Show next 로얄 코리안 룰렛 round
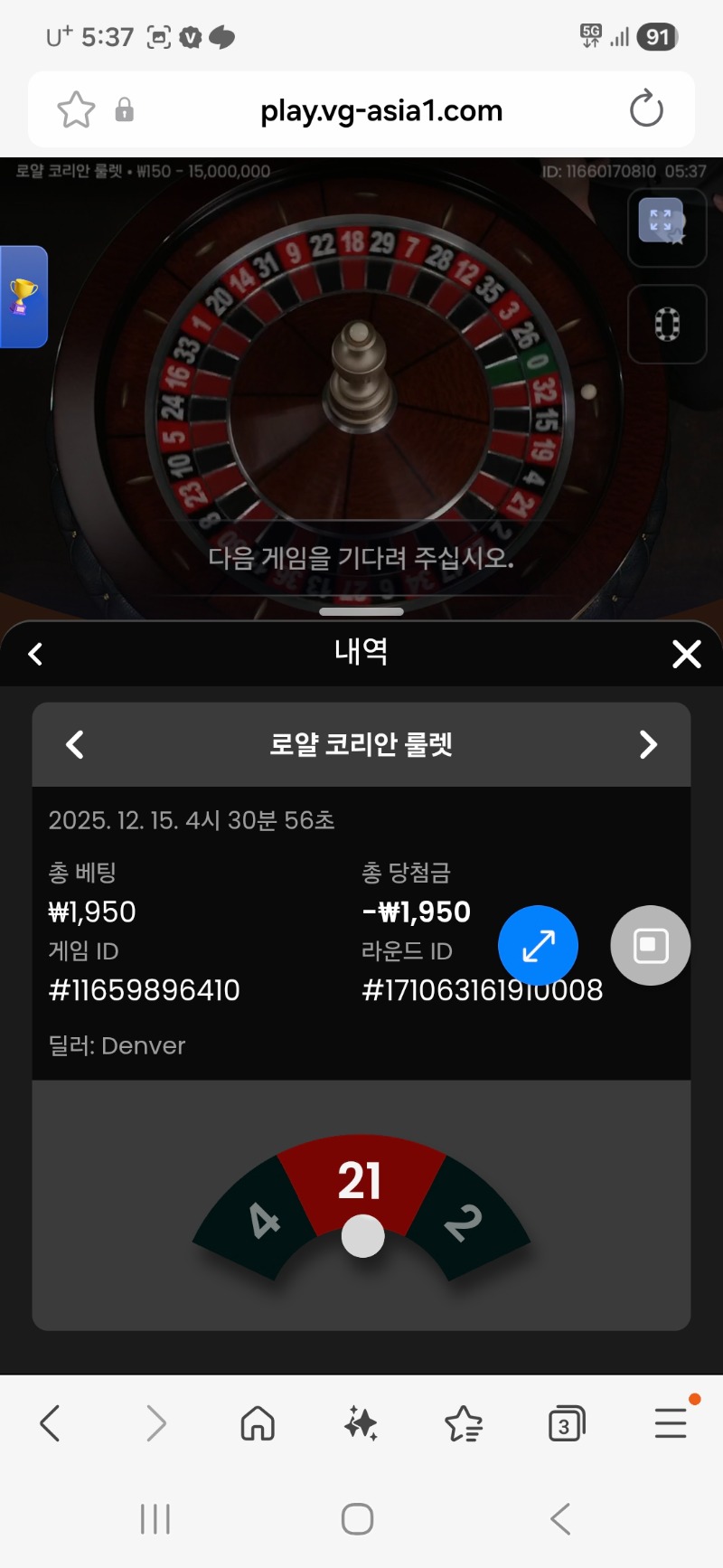 pyautogui.click(x=648, y=744)
